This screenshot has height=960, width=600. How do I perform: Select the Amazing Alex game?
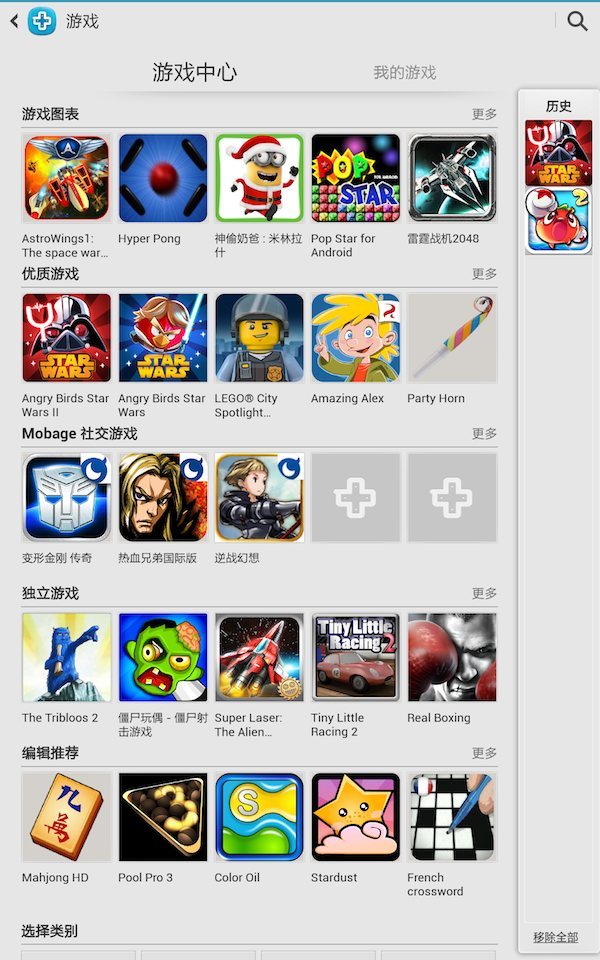(355, 338)
